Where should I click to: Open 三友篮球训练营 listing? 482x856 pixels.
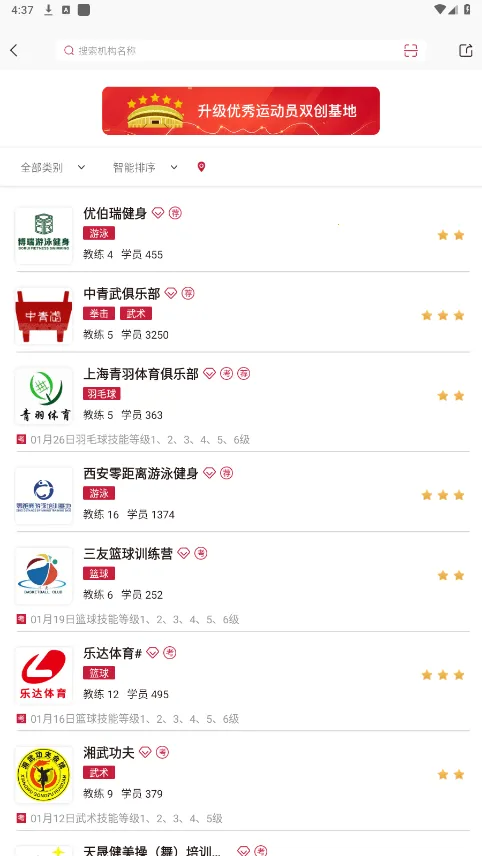point(241,585)
